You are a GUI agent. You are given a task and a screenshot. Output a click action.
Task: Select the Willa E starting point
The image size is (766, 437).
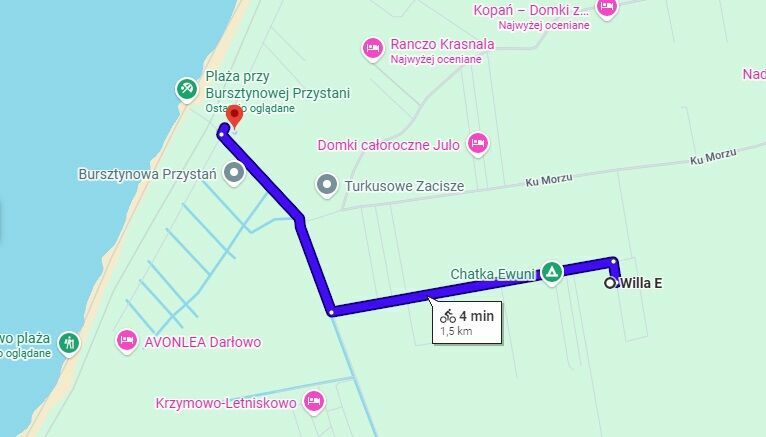coord(610,283)
